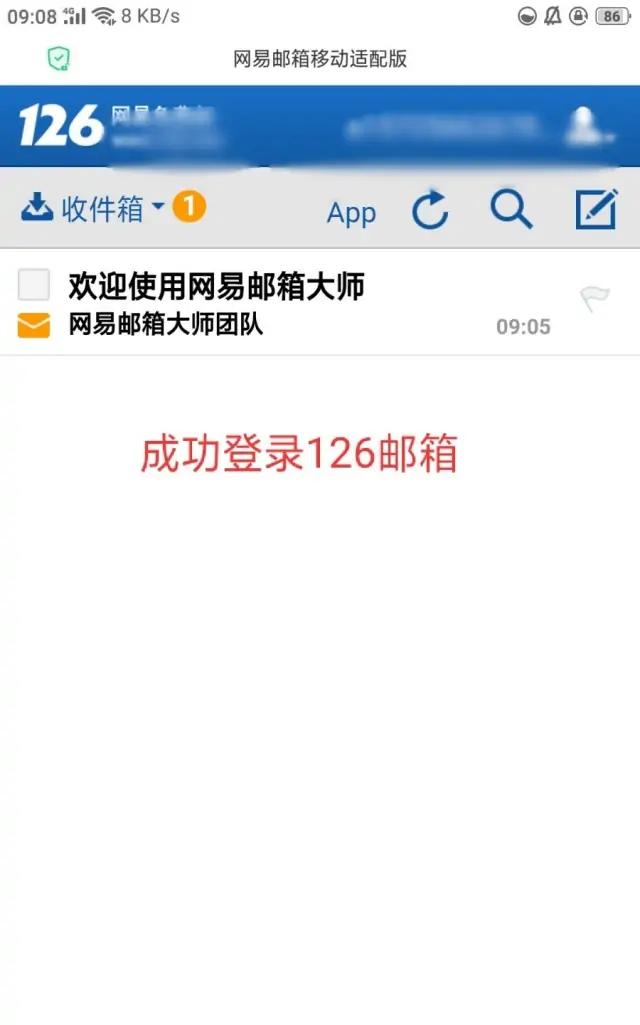Viewport: 640px width, 1025px height.
Task: Open the App link
Action: point(351,212)
